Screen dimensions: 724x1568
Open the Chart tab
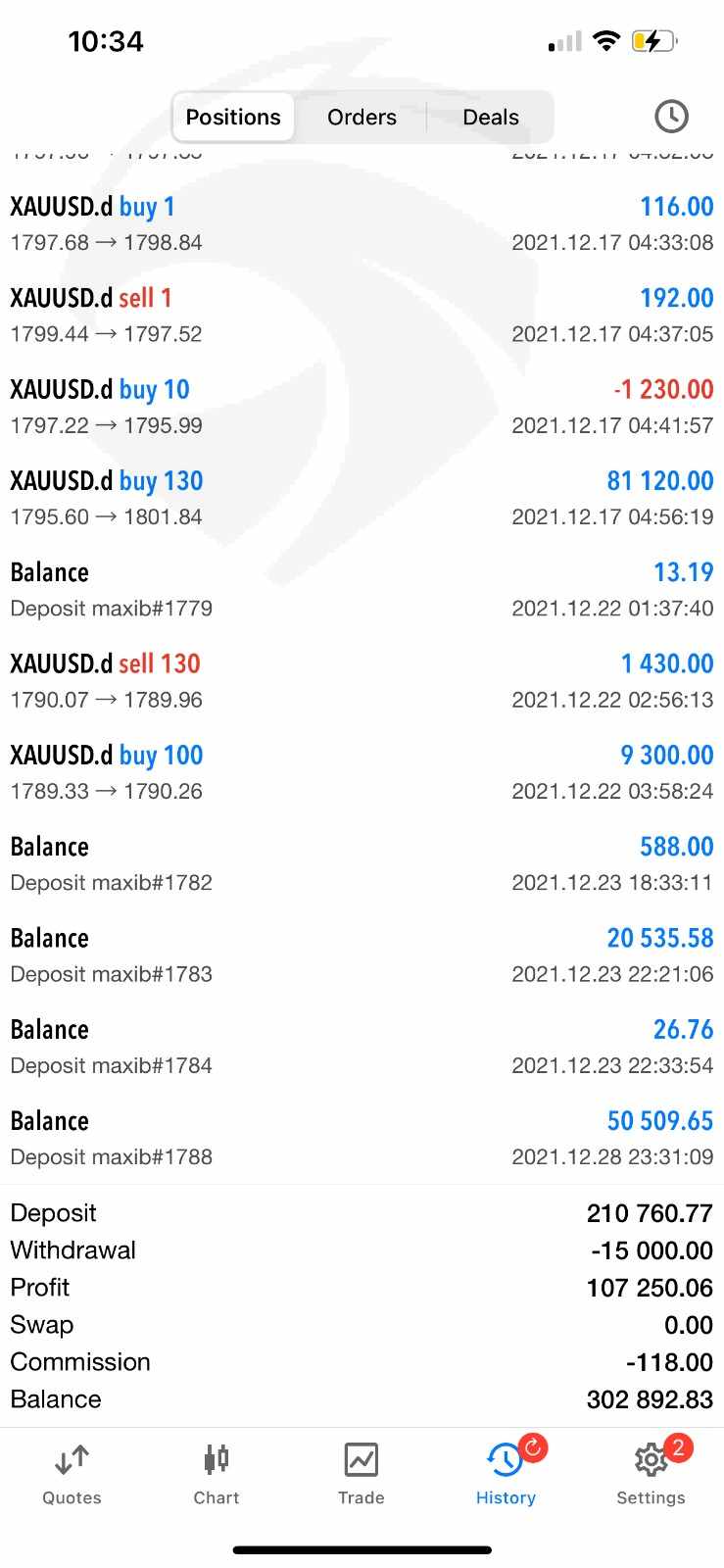point(217,1473)
